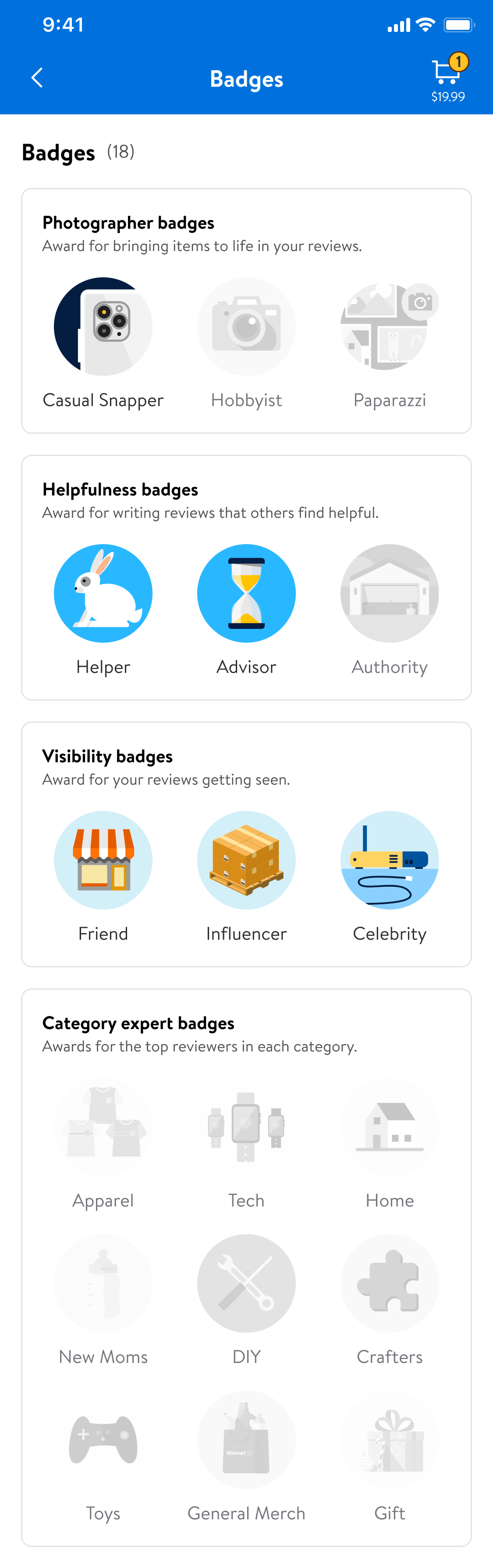This screenshot has width=493, height=1568.
Task: Tap the Authority badge
Action: click(x=390, y=594)
